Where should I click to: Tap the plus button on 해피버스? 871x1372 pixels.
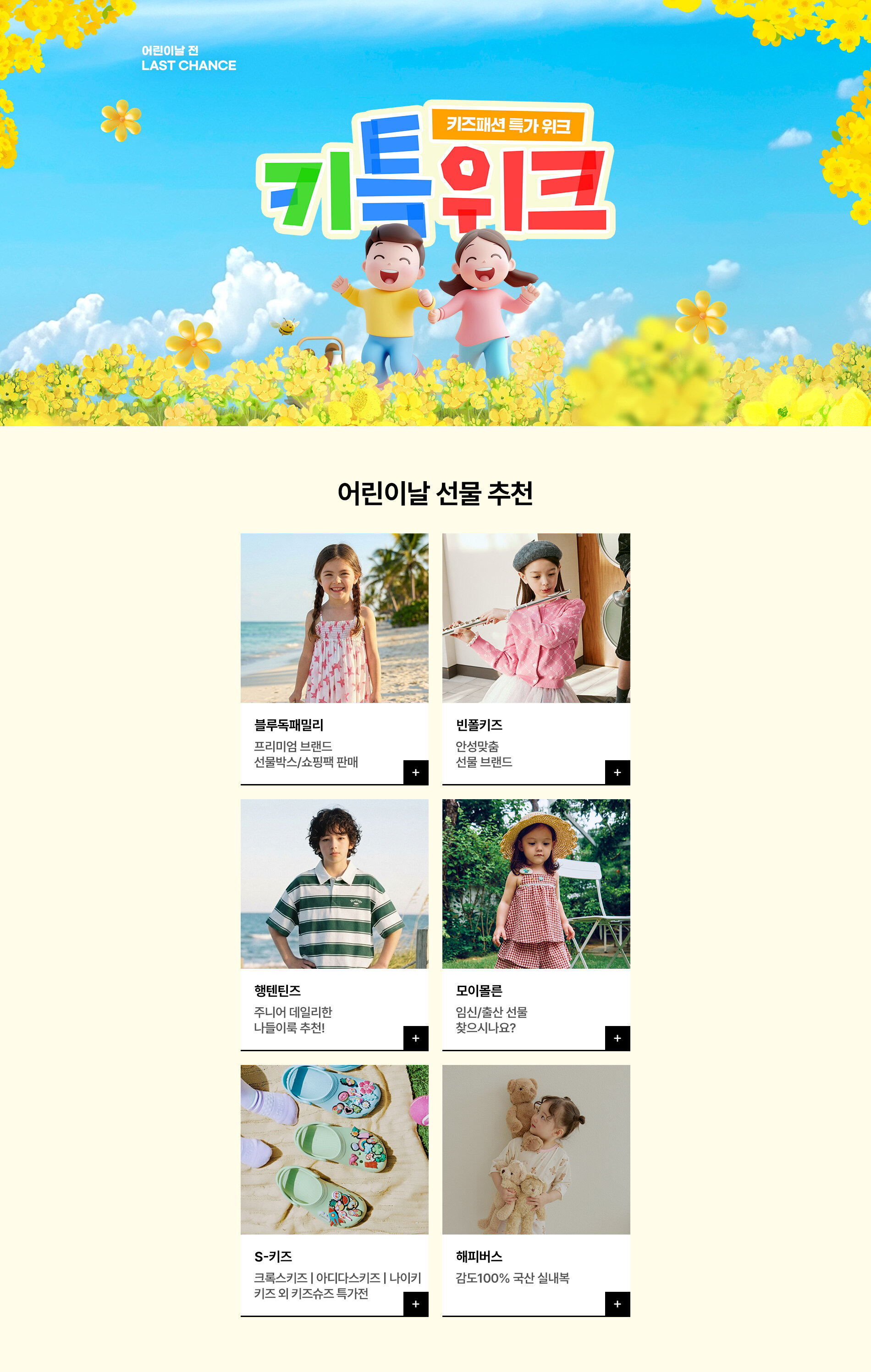tap(617, 1304)
